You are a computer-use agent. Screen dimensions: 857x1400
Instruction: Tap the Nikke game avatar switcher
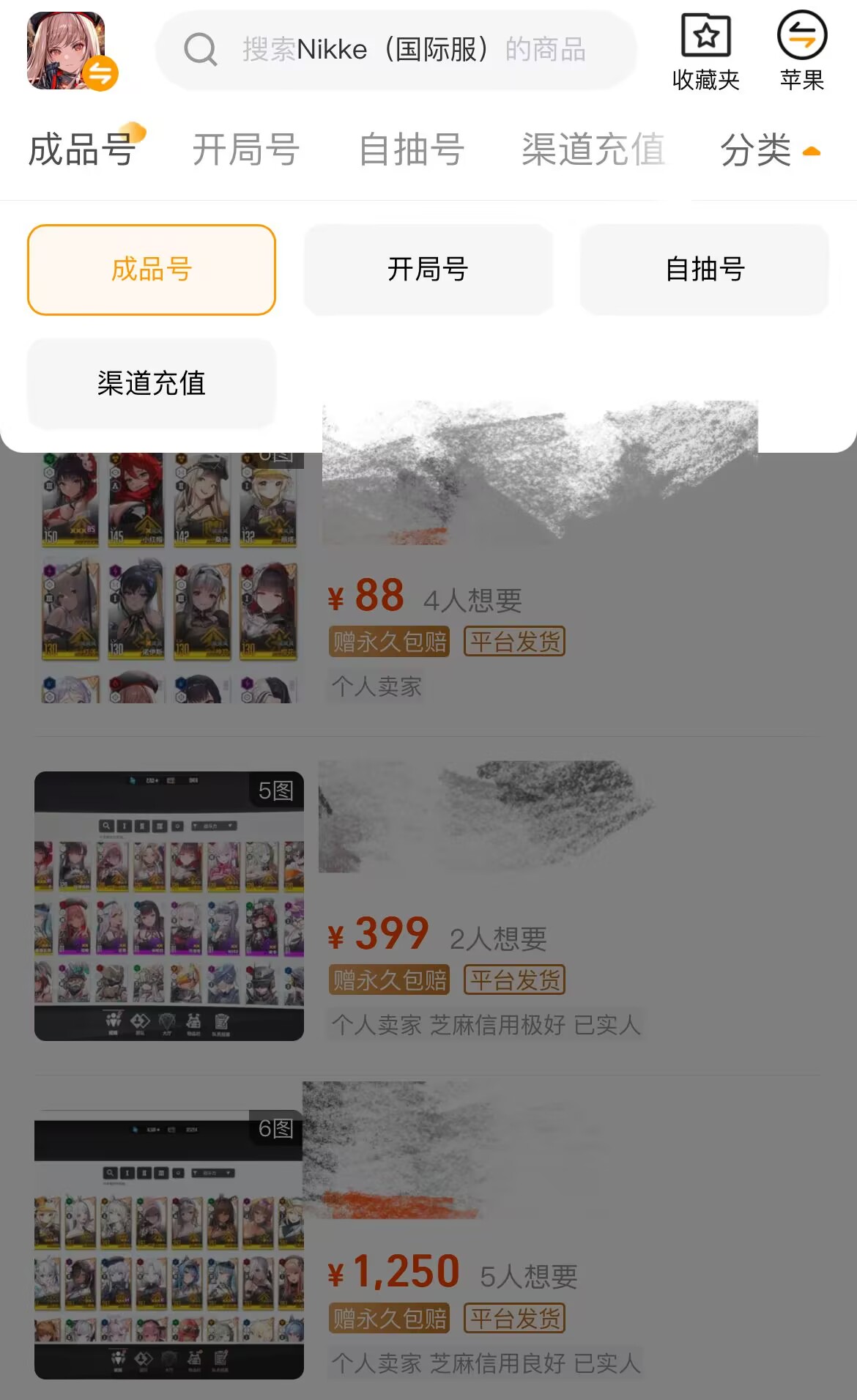(71, 51)
